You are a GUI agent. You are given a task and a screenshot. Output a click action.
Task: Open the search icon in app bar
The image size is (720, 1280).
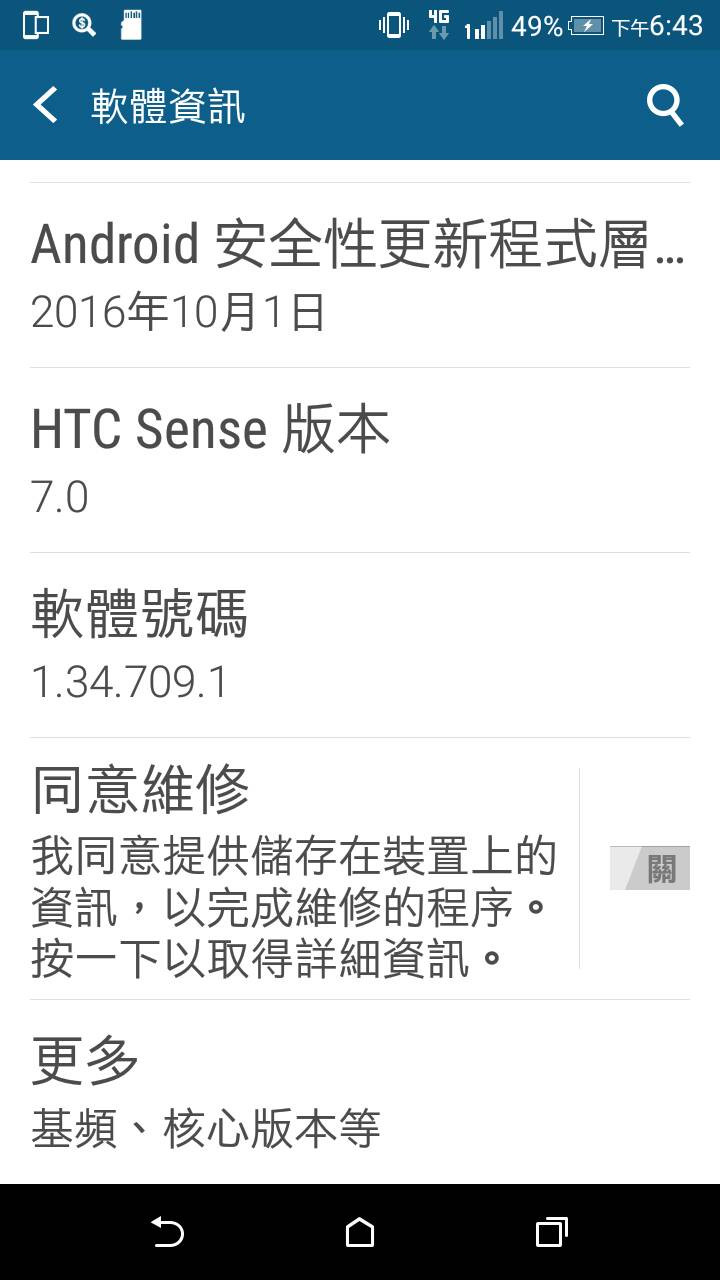(665, 105)
